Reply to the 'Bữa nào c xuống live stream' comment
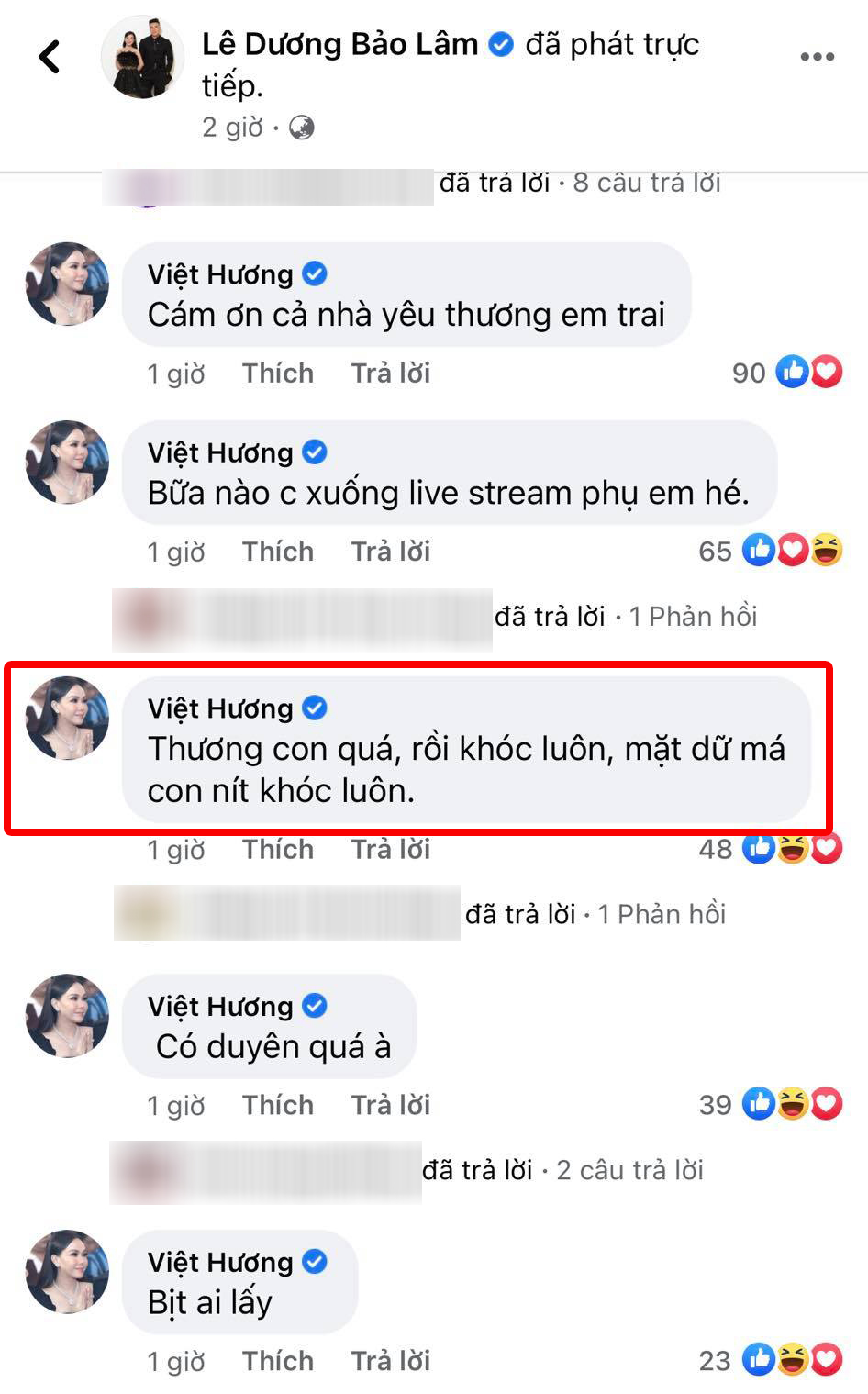 (x=390, y=552)
